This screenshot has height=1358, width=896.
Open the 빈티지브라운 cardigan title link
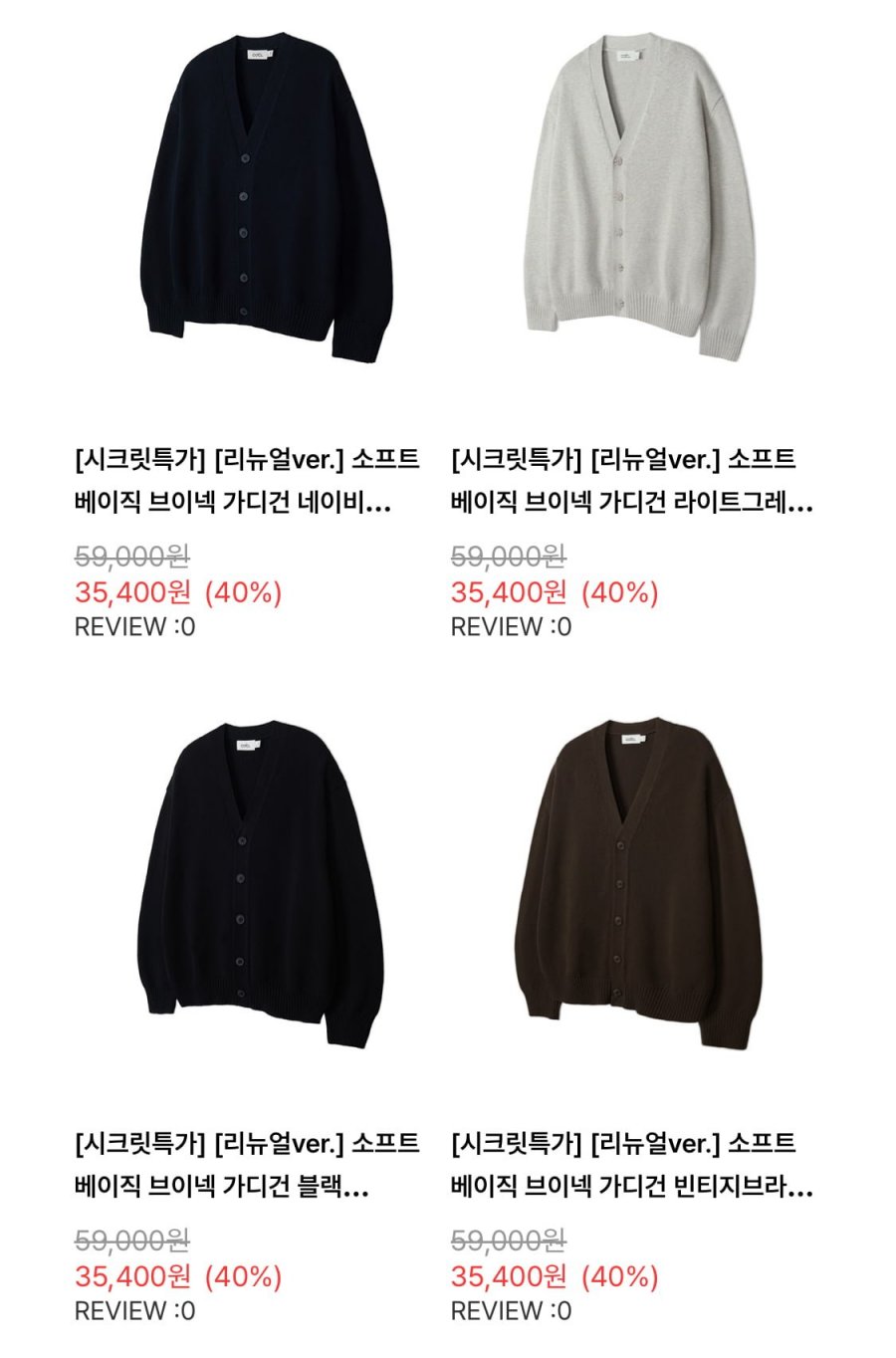click(x=631, y=1166)
